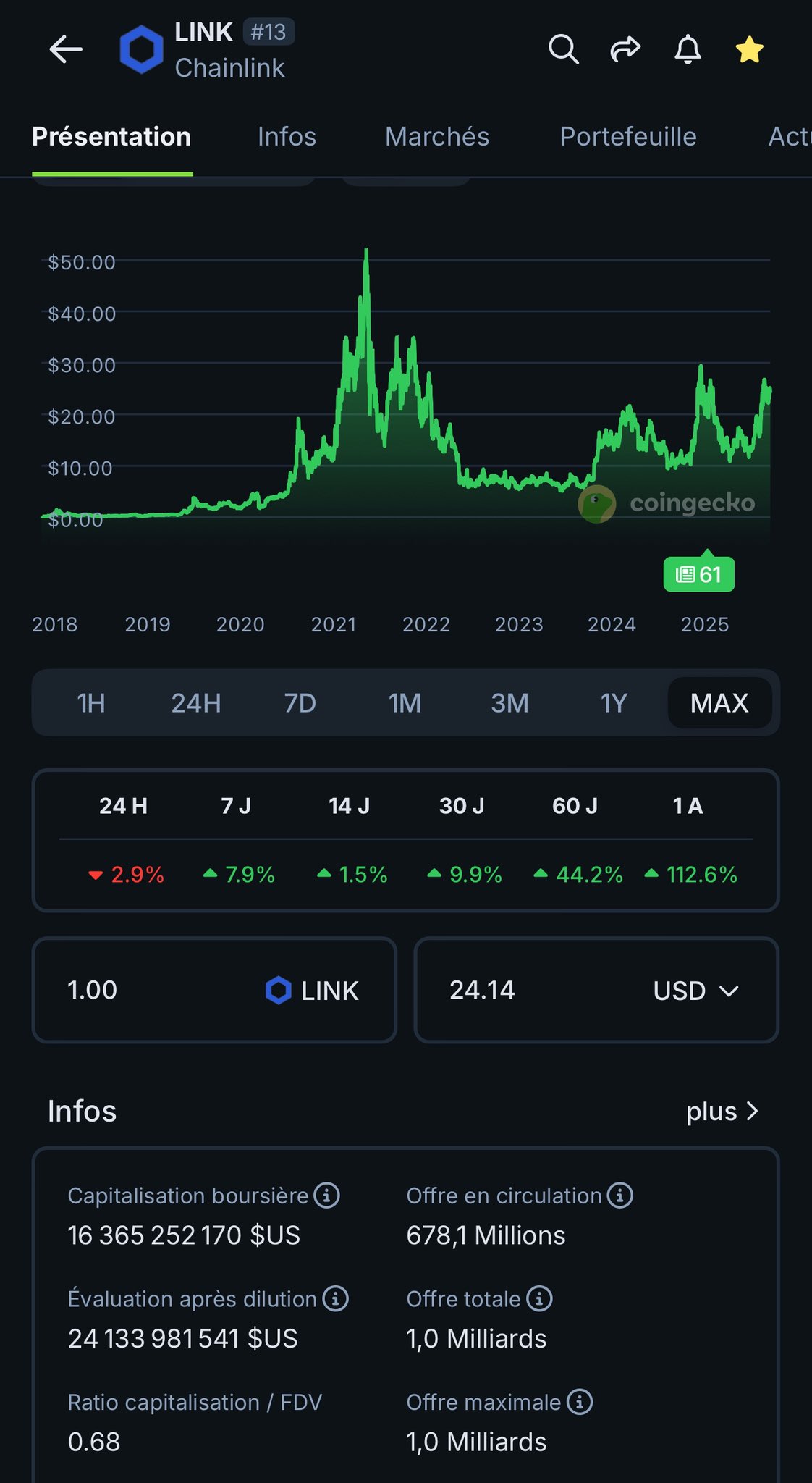Go back using the arrow icon
The image size is (812, 1483).
[x=66, y=49]
